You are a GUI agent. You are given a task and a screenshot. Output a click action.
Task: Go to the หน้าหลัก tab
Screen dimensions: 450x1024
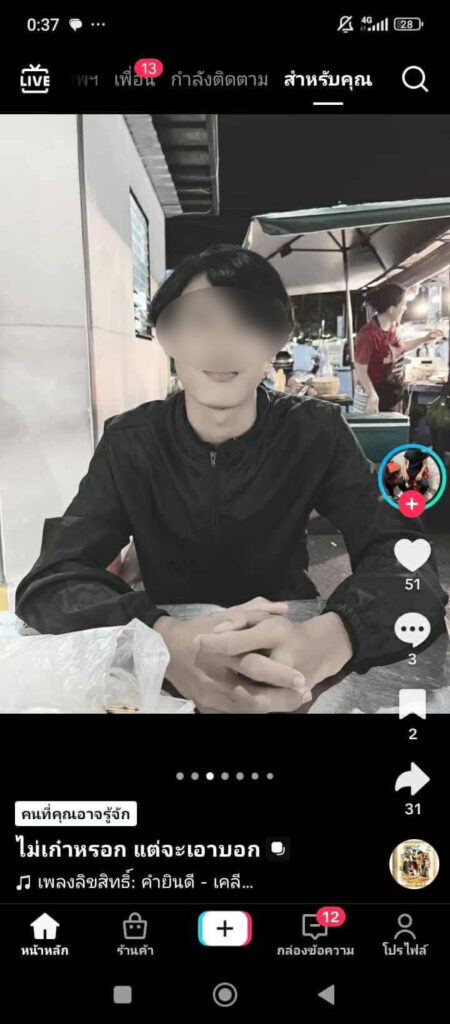coord(44,935)
